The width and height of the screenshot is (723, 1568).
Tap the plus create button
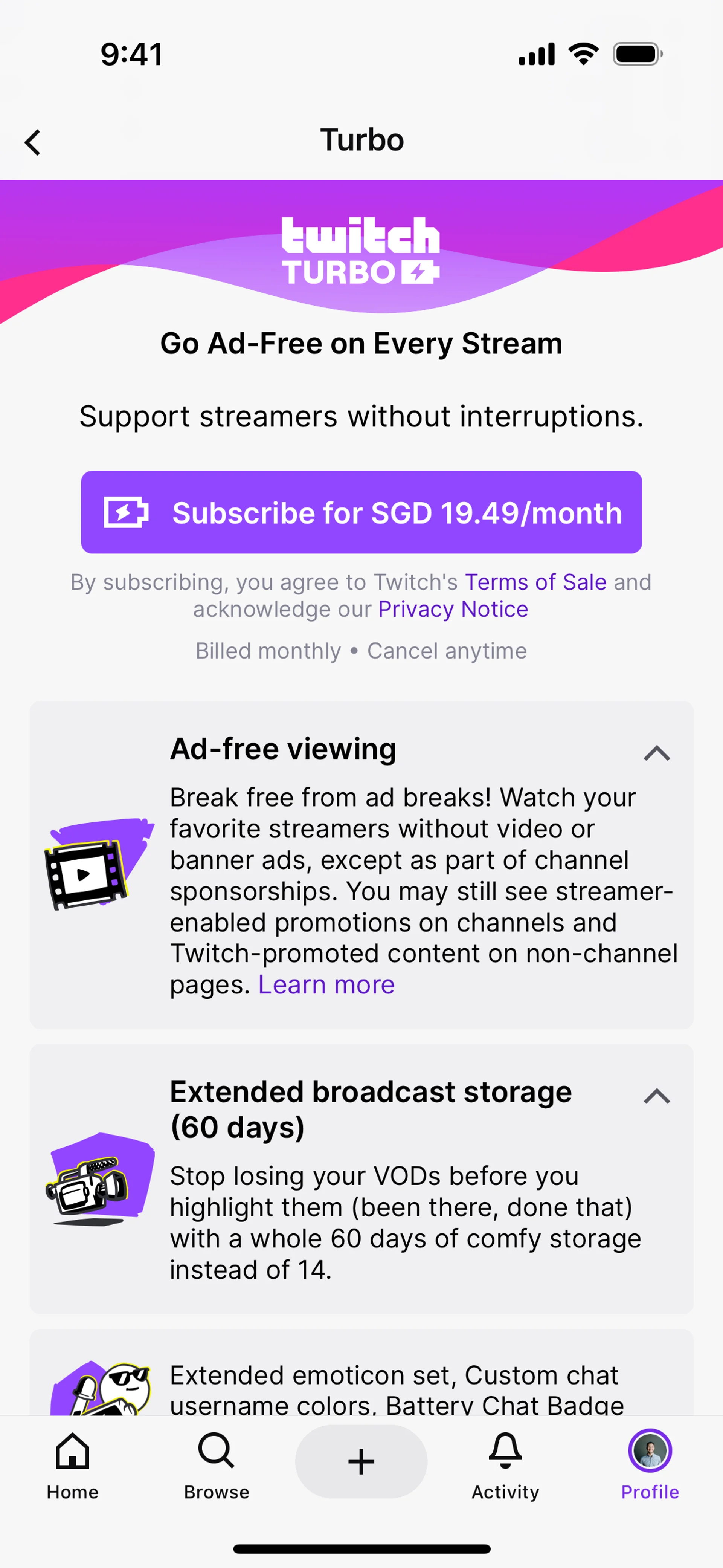coord(361,1461)
